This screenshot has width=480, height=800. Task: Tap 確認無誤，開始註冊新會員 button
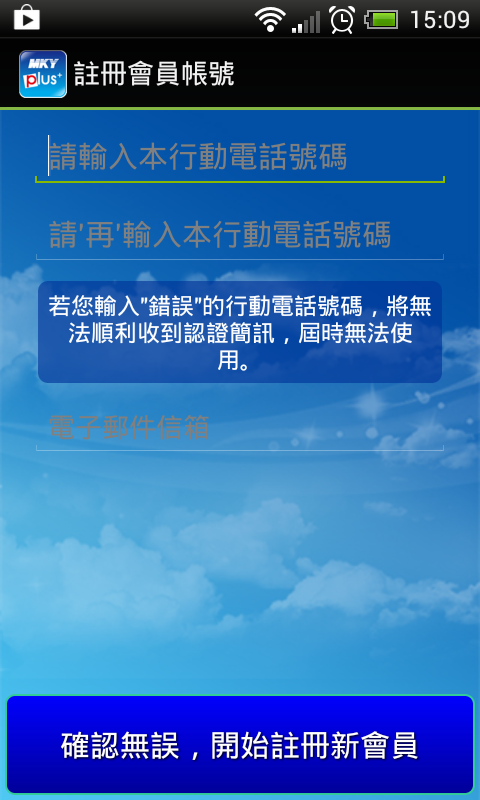(240, 745)
